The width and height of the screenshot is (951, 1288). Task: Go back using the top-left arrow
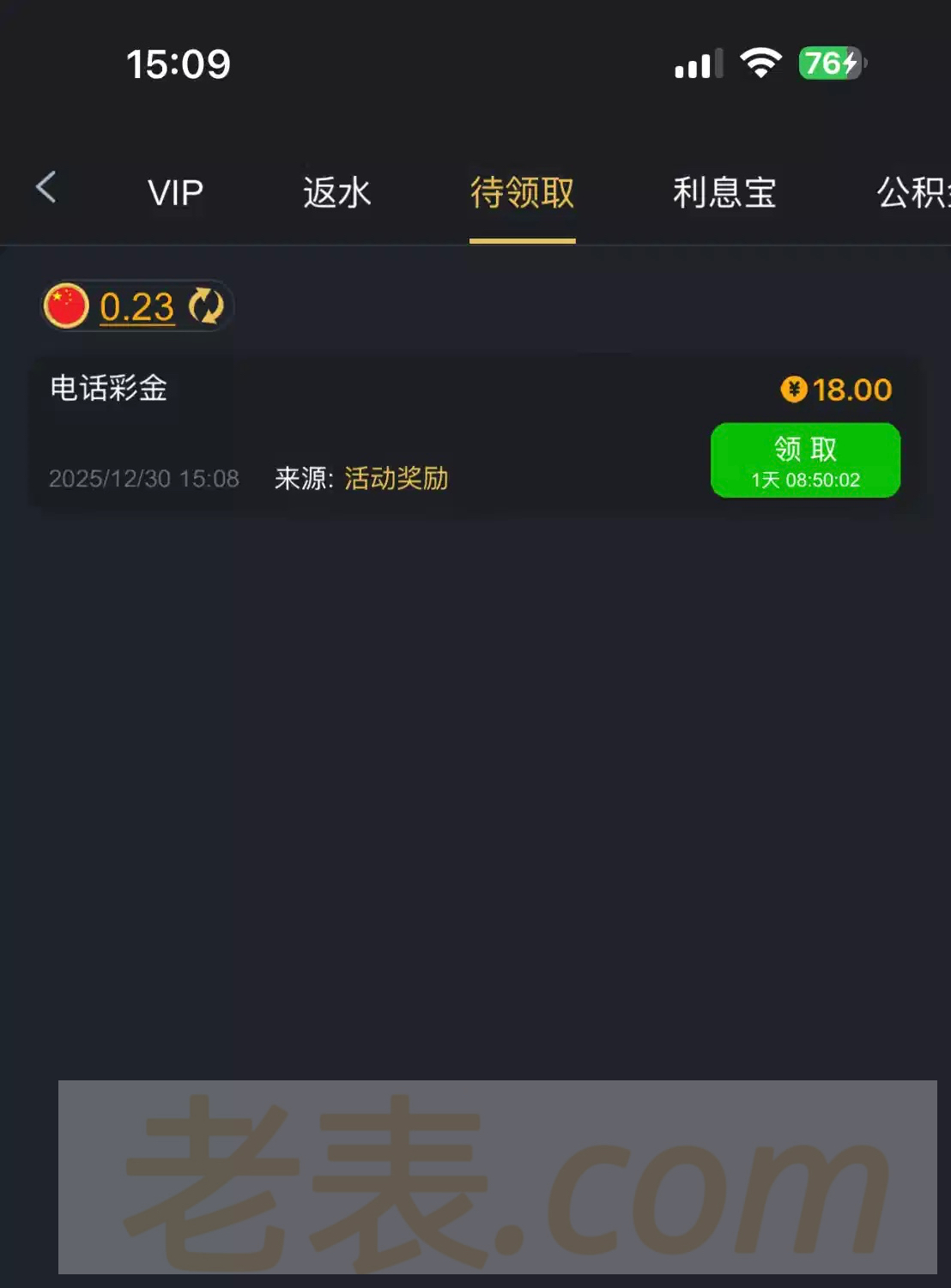point(46,187)
